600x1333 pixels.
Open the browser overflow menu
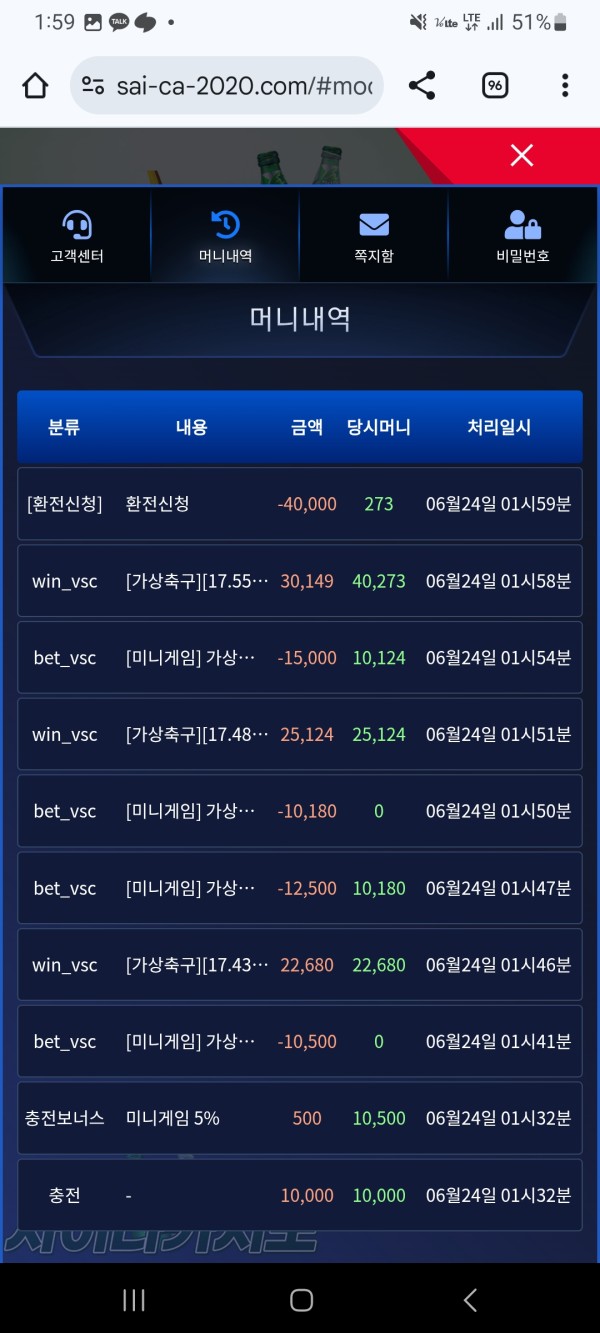(x=565, y=86)
